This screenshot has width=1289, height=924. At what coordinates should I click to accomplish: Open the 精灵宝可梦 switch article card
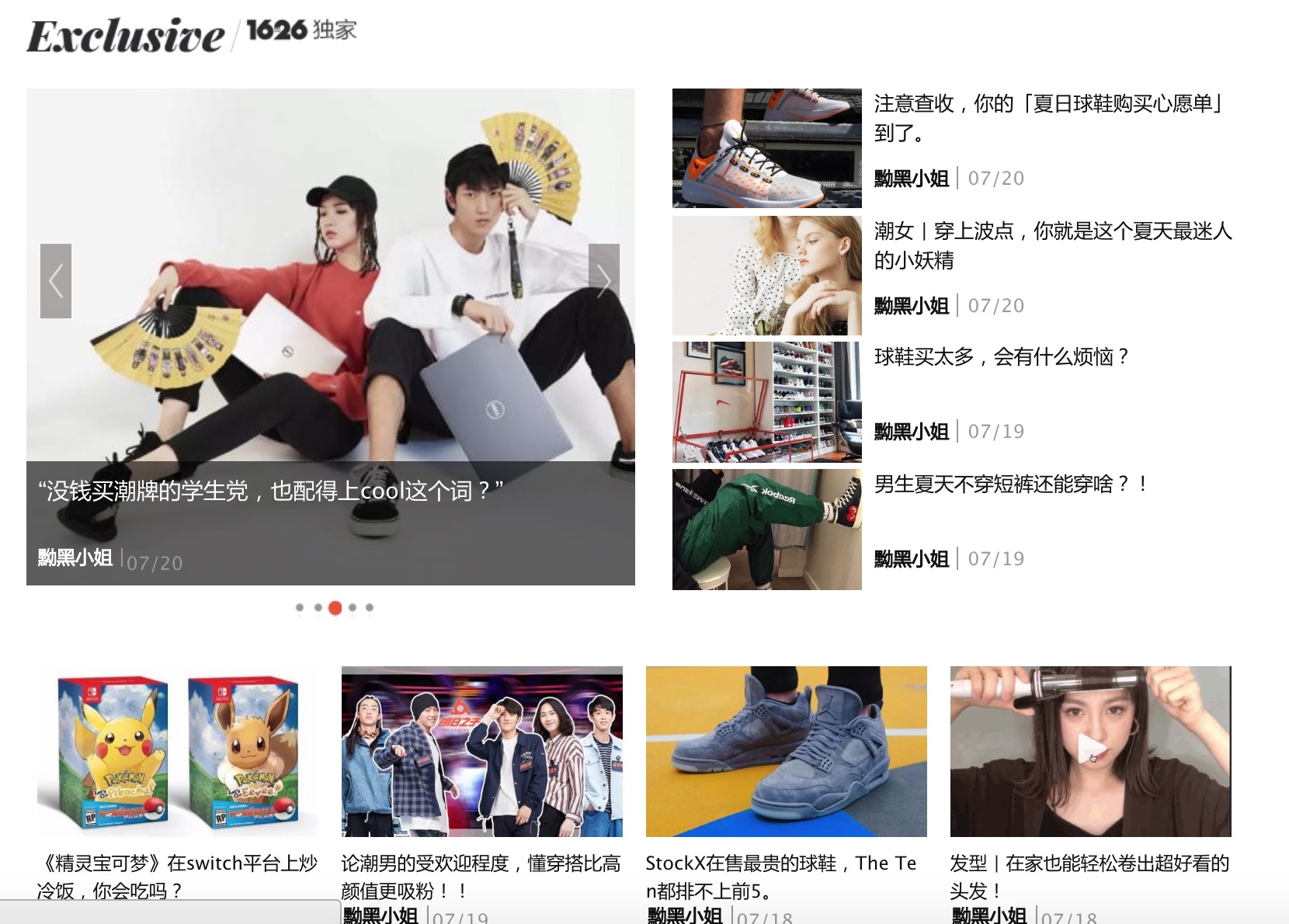pyautogui.click(x=177, y=876)
